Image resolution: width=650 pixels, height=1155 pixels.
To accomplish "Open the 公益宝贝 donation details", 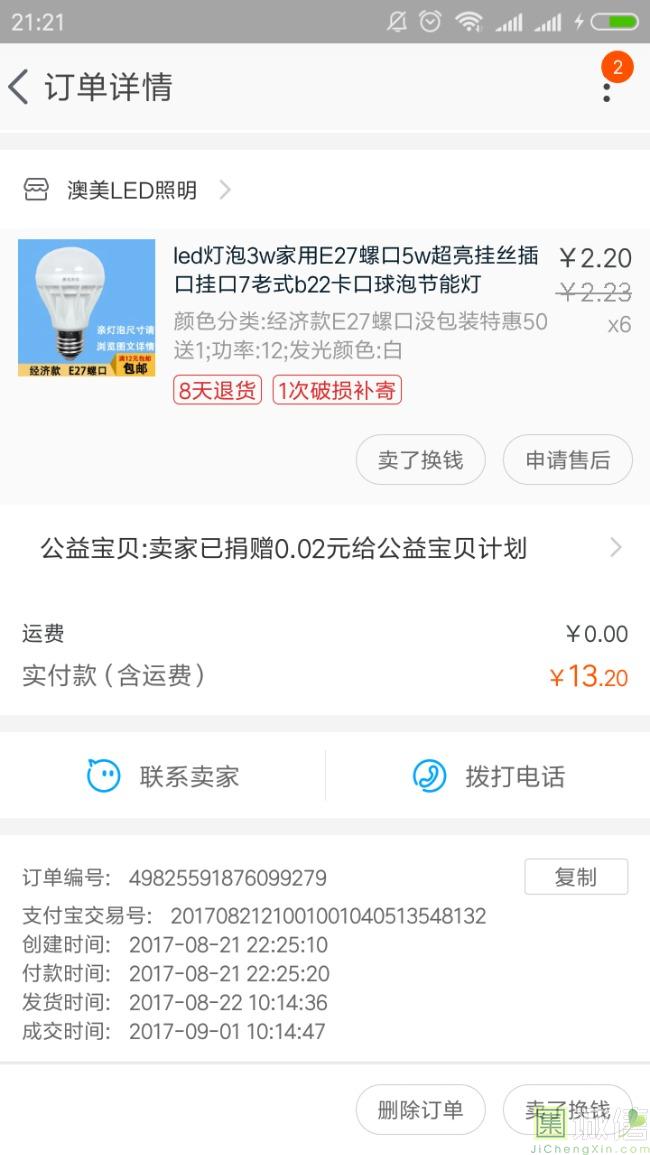I will (325, 548).
